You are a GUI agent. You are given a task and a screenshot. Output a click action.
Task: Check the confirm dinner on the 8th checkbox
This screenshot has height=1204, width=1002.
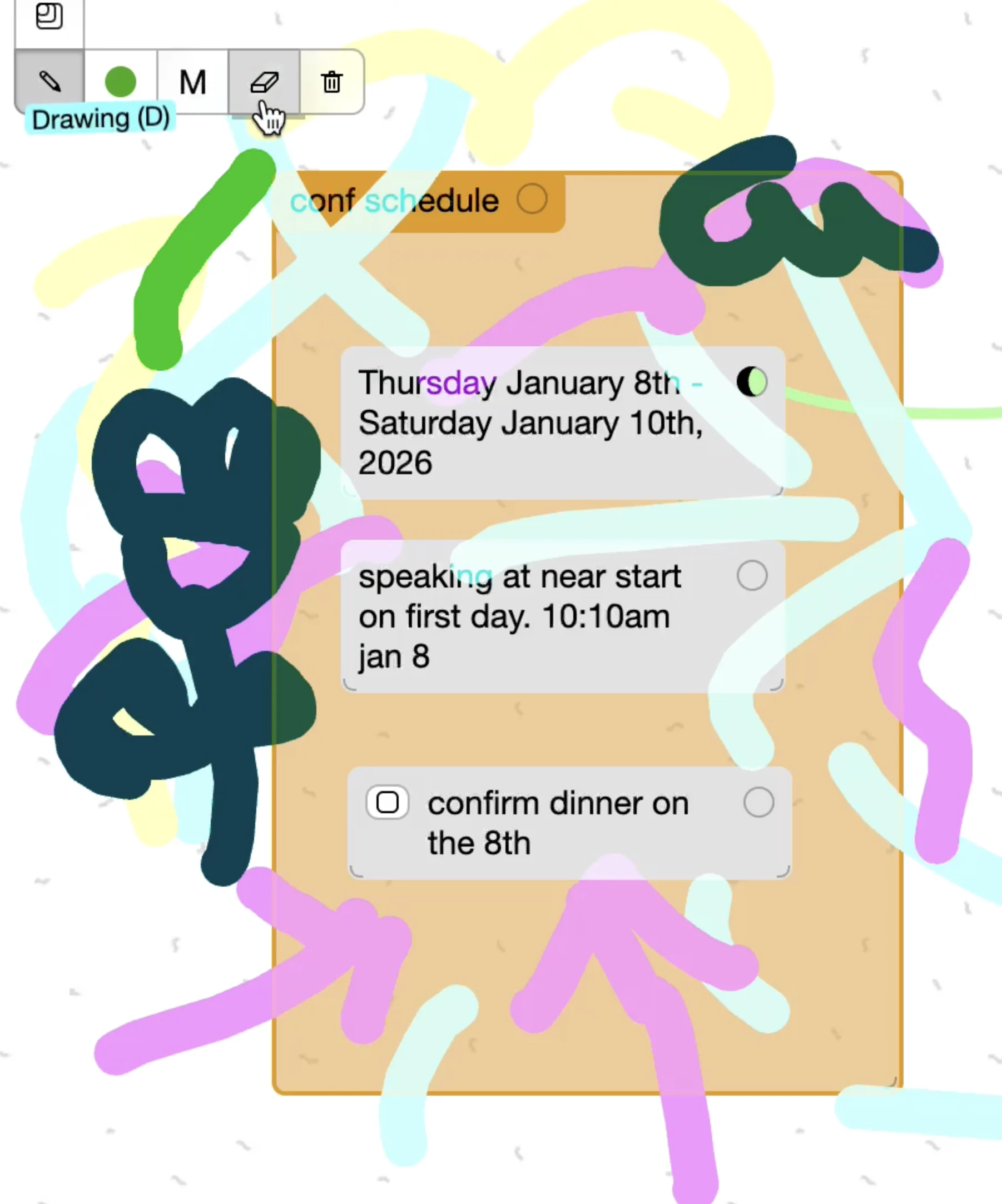(x=387, y=802)
